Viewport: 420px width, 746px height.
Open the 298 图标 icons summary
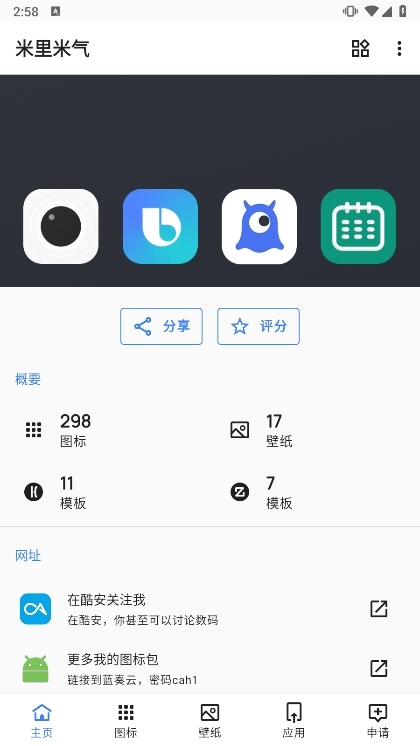click(x=107, y=430)
